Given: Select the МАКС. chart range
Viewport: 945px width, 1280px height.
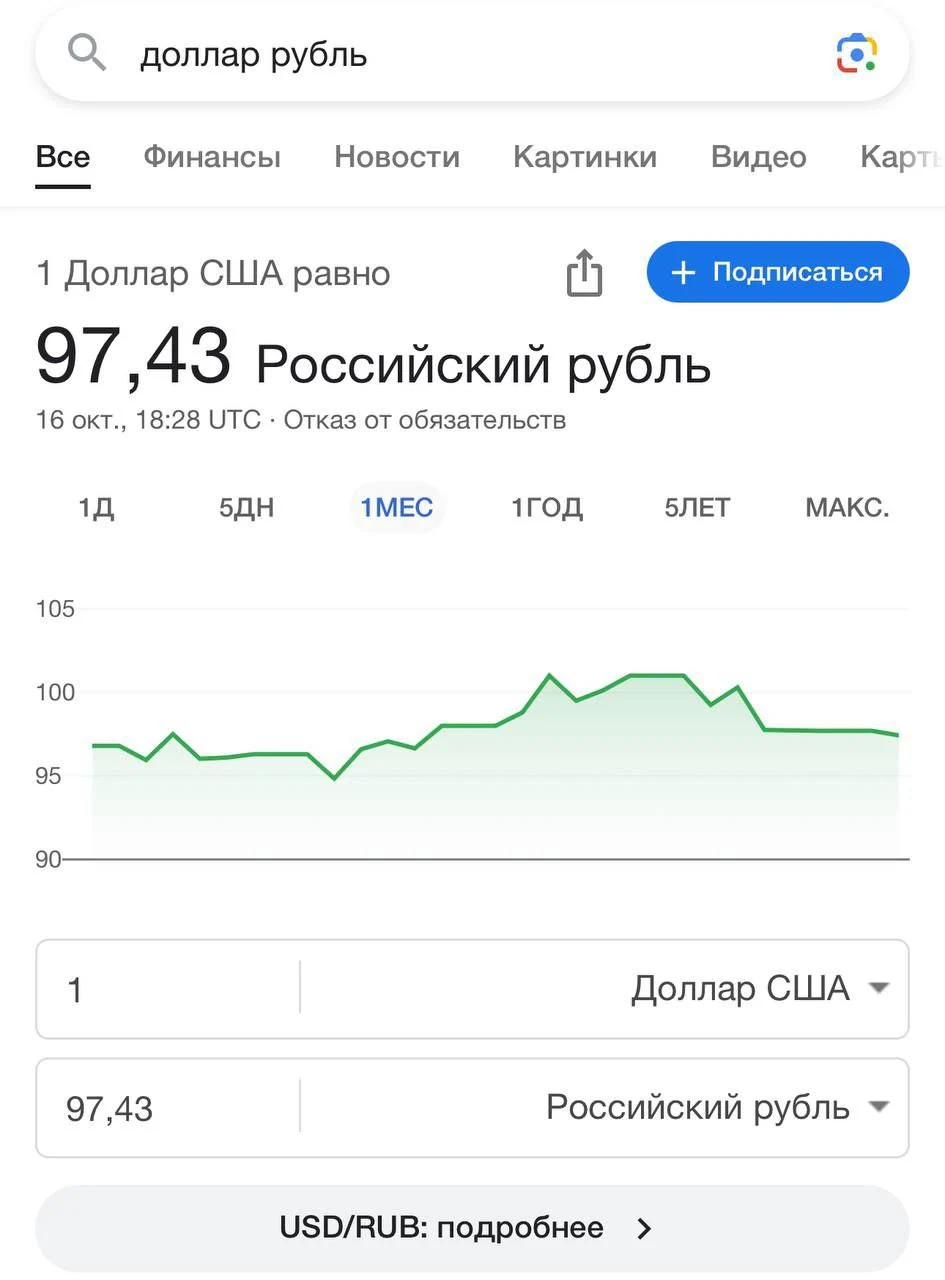Looking at the screenshot, I should click(847, 508).
